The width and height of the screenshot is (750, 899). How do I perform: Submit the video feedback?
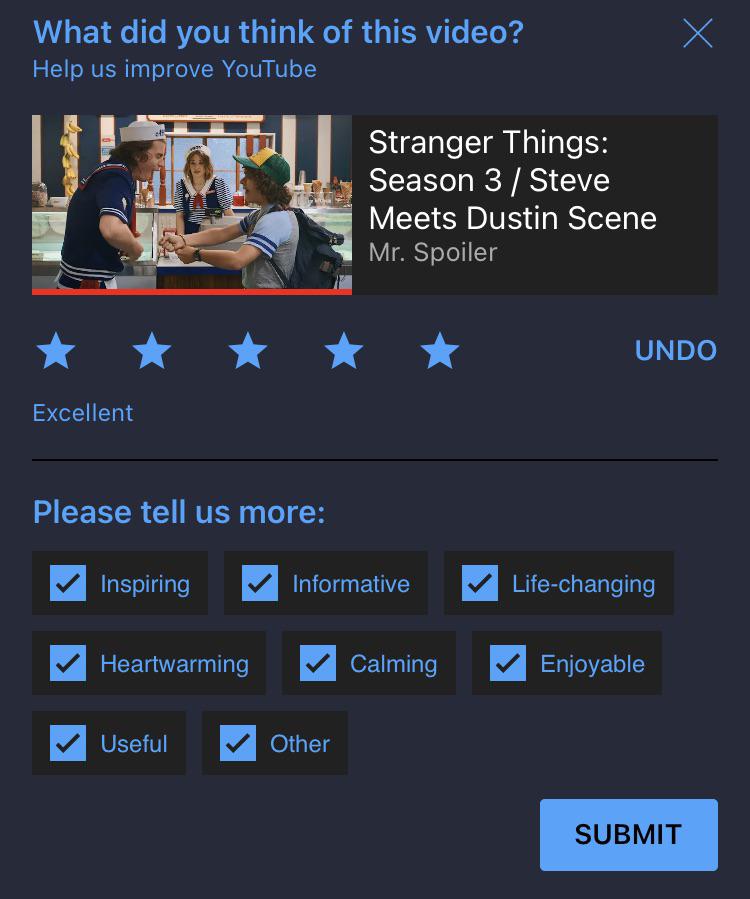click(628, 834)
